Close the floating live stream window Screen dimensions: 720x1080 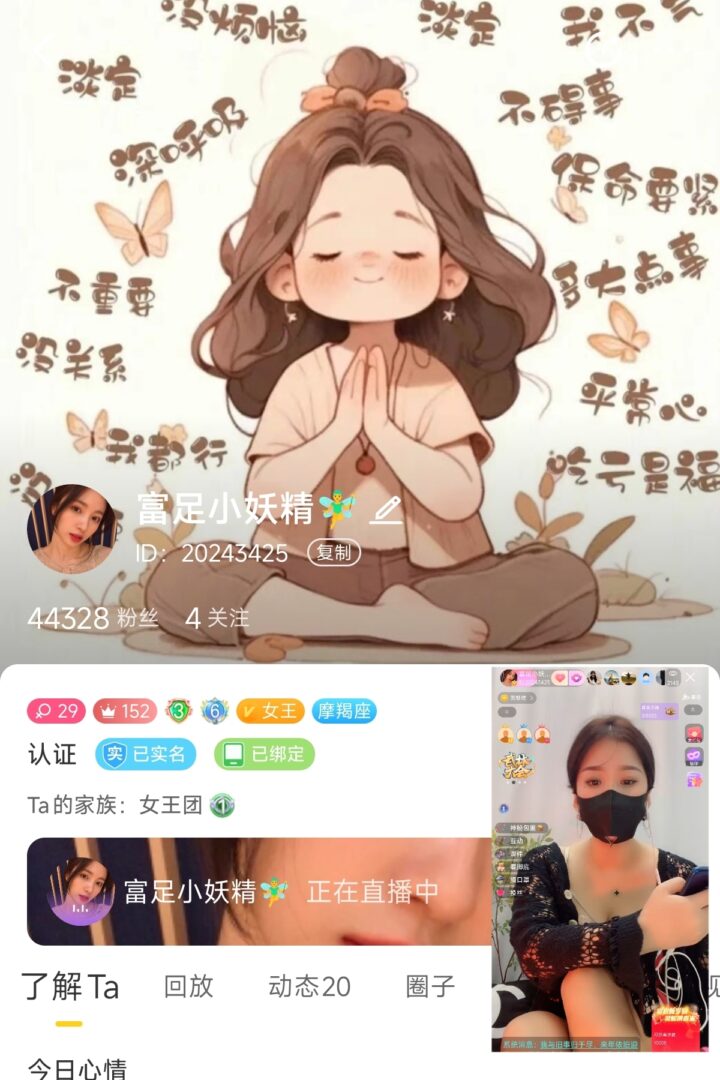(x=690, y=678)
